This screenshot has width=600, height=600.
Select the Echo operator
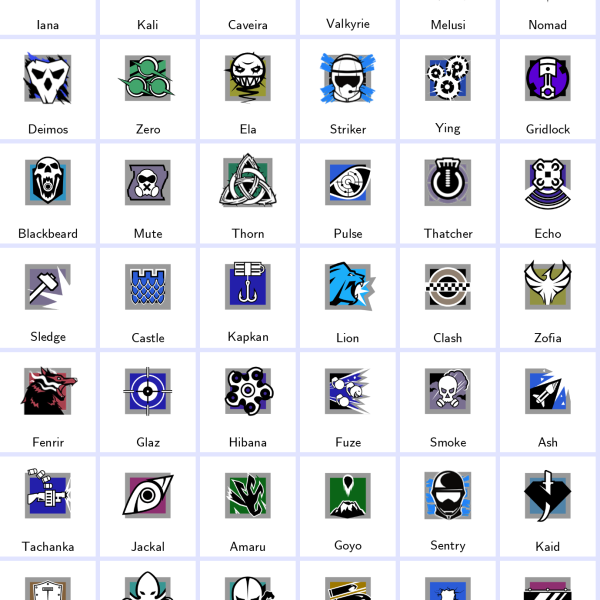click(x=548, y=184)
